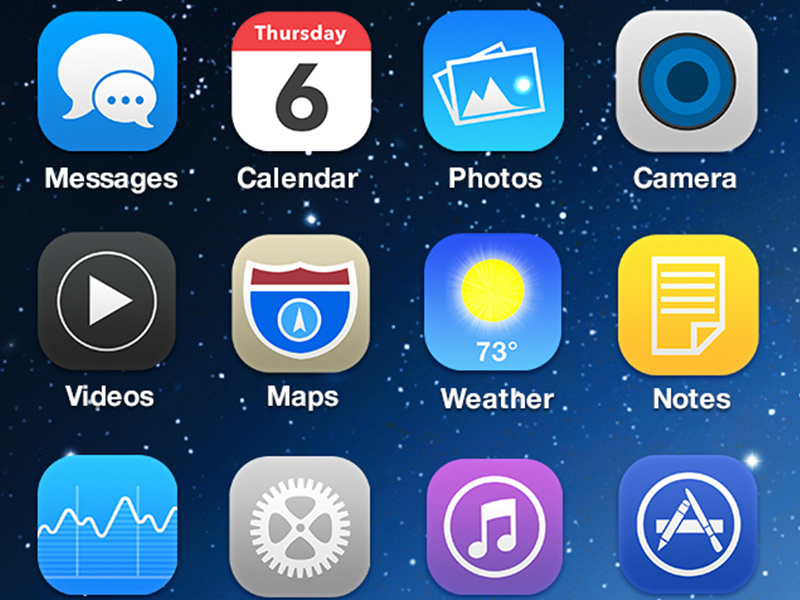The width and height of the screenshot is (800, 600).
Task: Open the Settings gear icon
Action: click(x=301, y=525)
